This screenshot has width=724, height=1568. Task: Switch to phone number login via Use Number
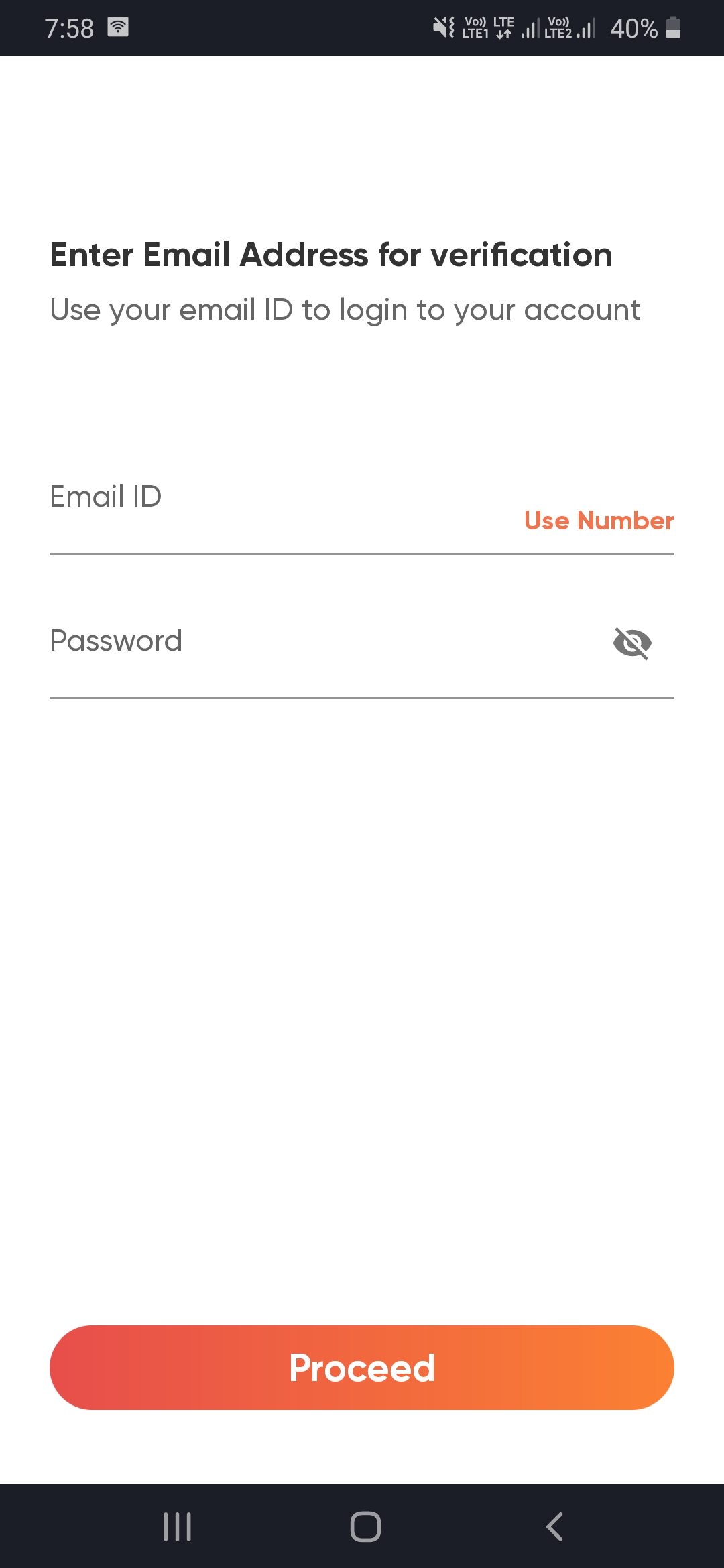click(x=599, y=521)
